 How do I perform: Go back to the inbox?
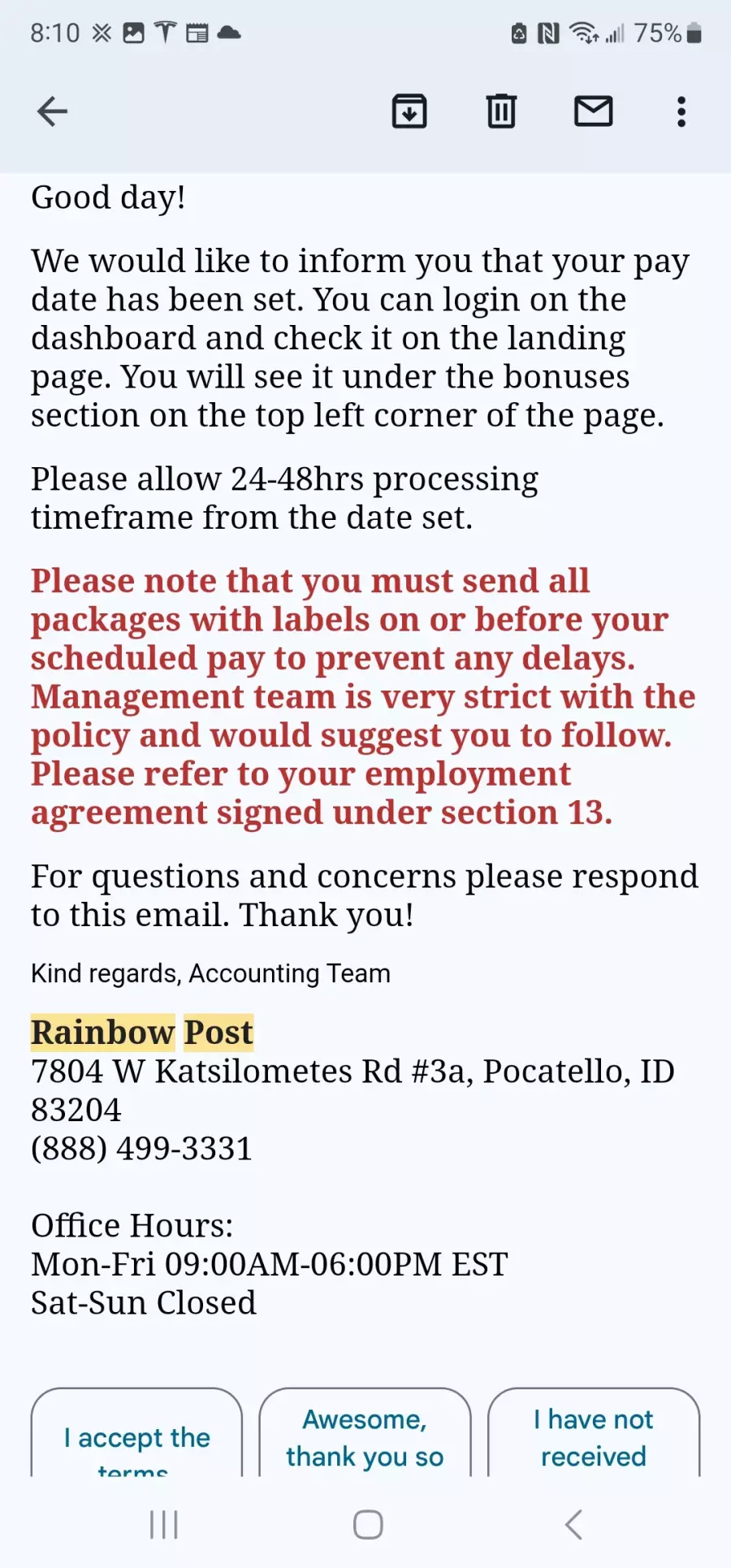pos(52,111)
